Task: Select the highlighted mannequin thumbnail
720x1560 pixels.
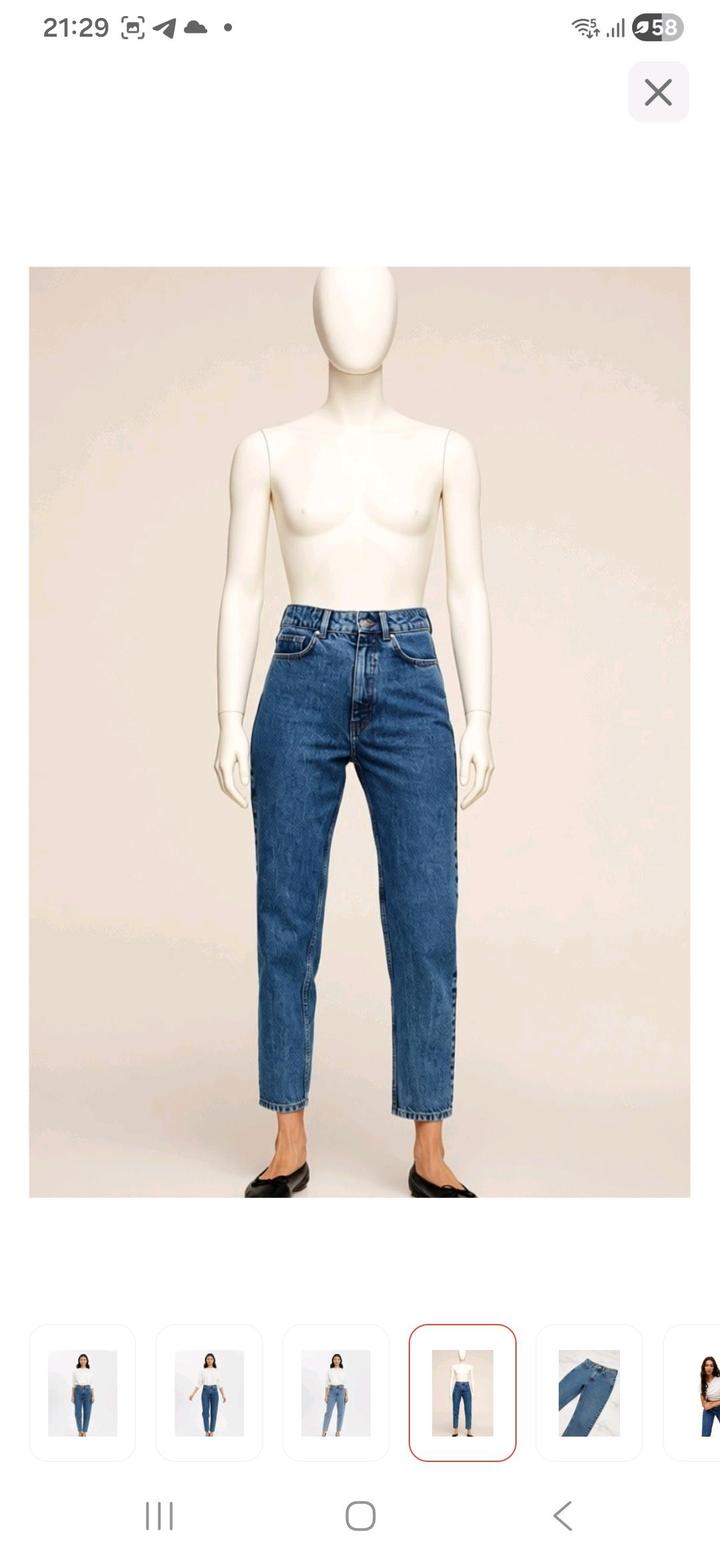Action: (462, 1392)
